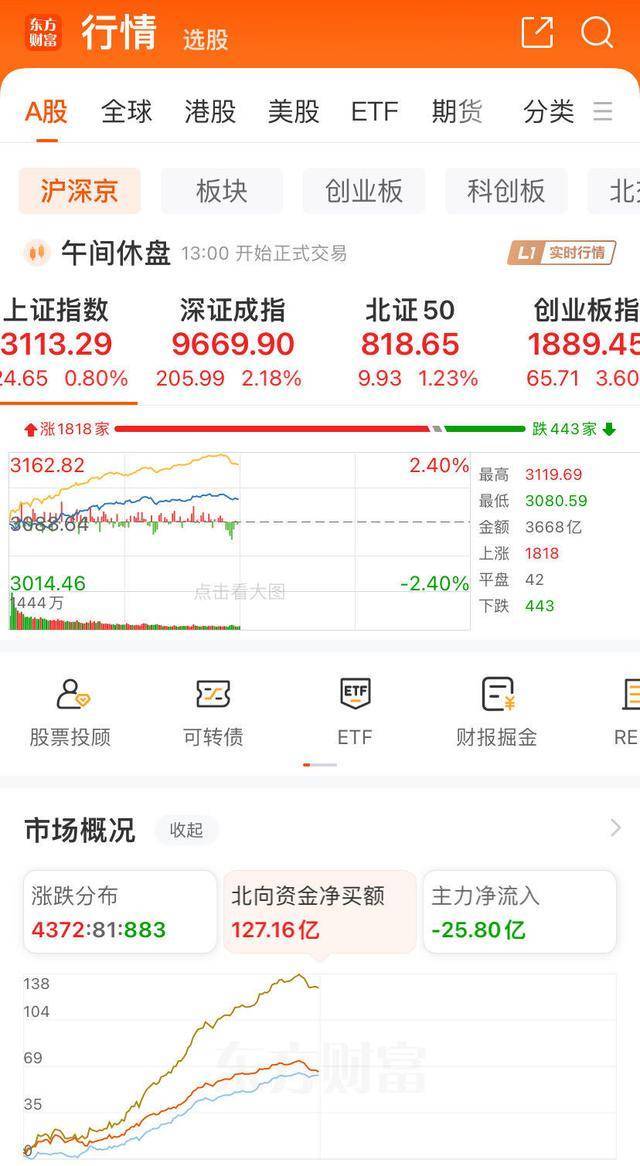Select the 主力净流入 card
The height and width of the screenshot is (1166, 640).
point(519,911)
